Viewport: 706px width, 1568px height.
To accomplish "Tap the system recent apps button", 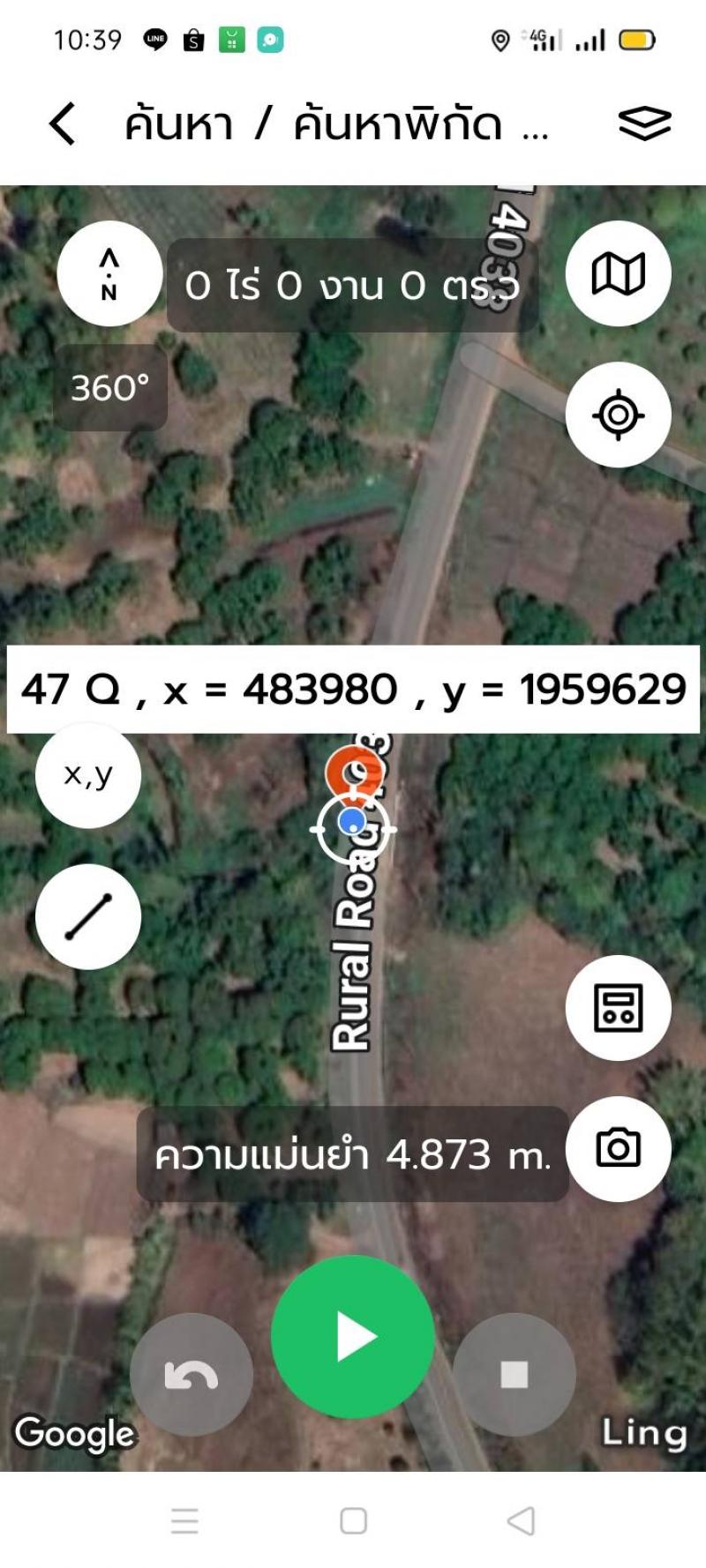I will tap(184, 1520).
